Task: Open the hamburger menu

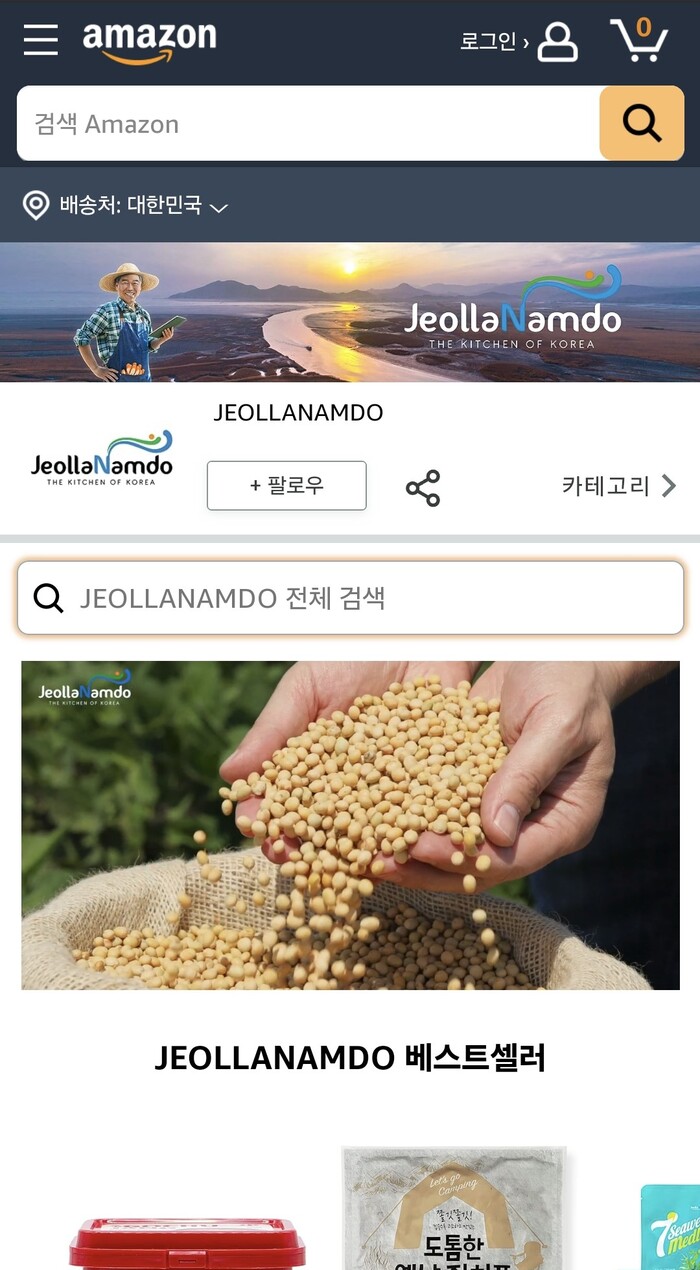Action: click(41, 40)
